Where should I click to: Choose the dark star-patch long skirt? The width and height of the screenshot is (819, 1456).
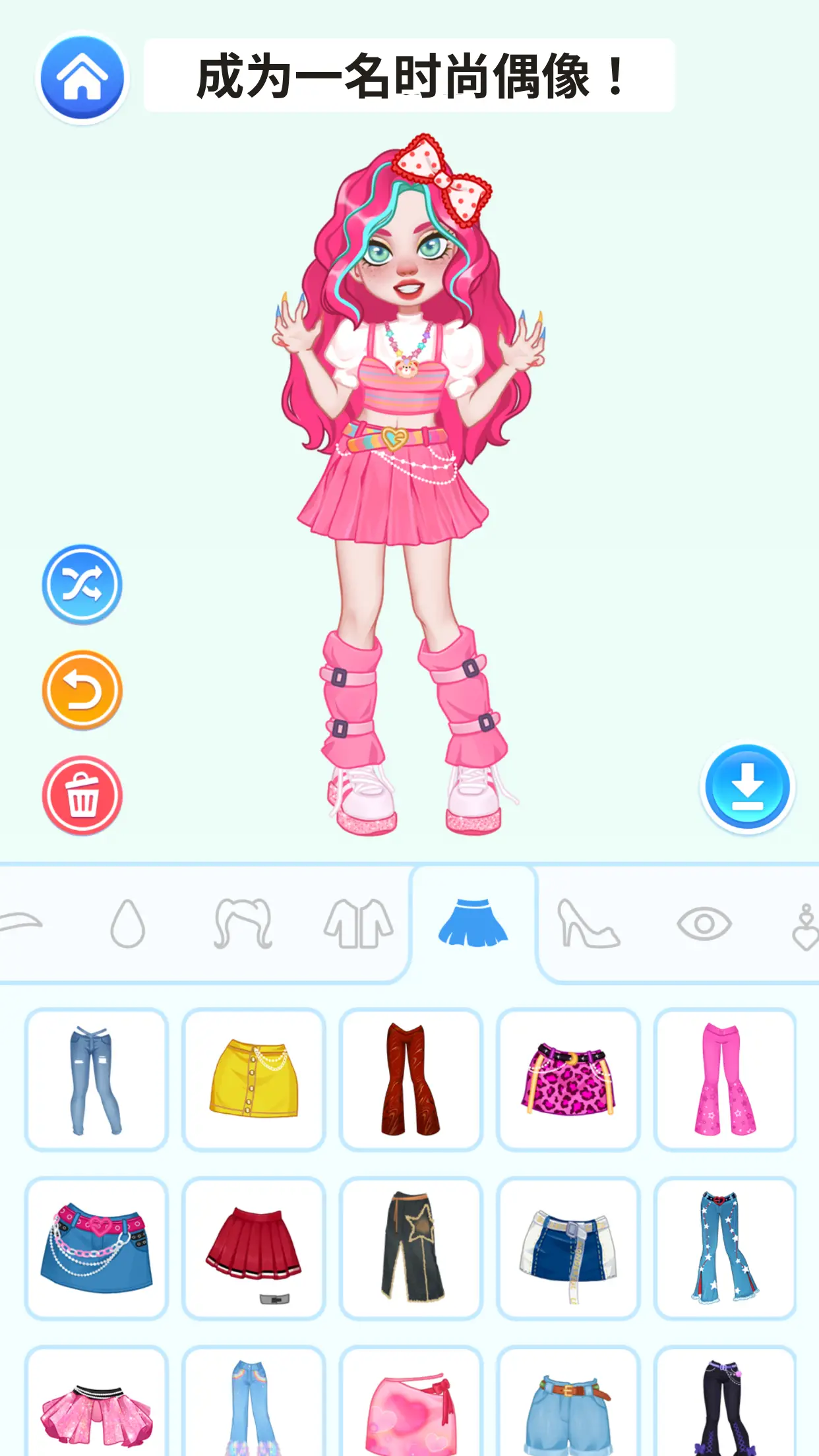point(410,1248)
